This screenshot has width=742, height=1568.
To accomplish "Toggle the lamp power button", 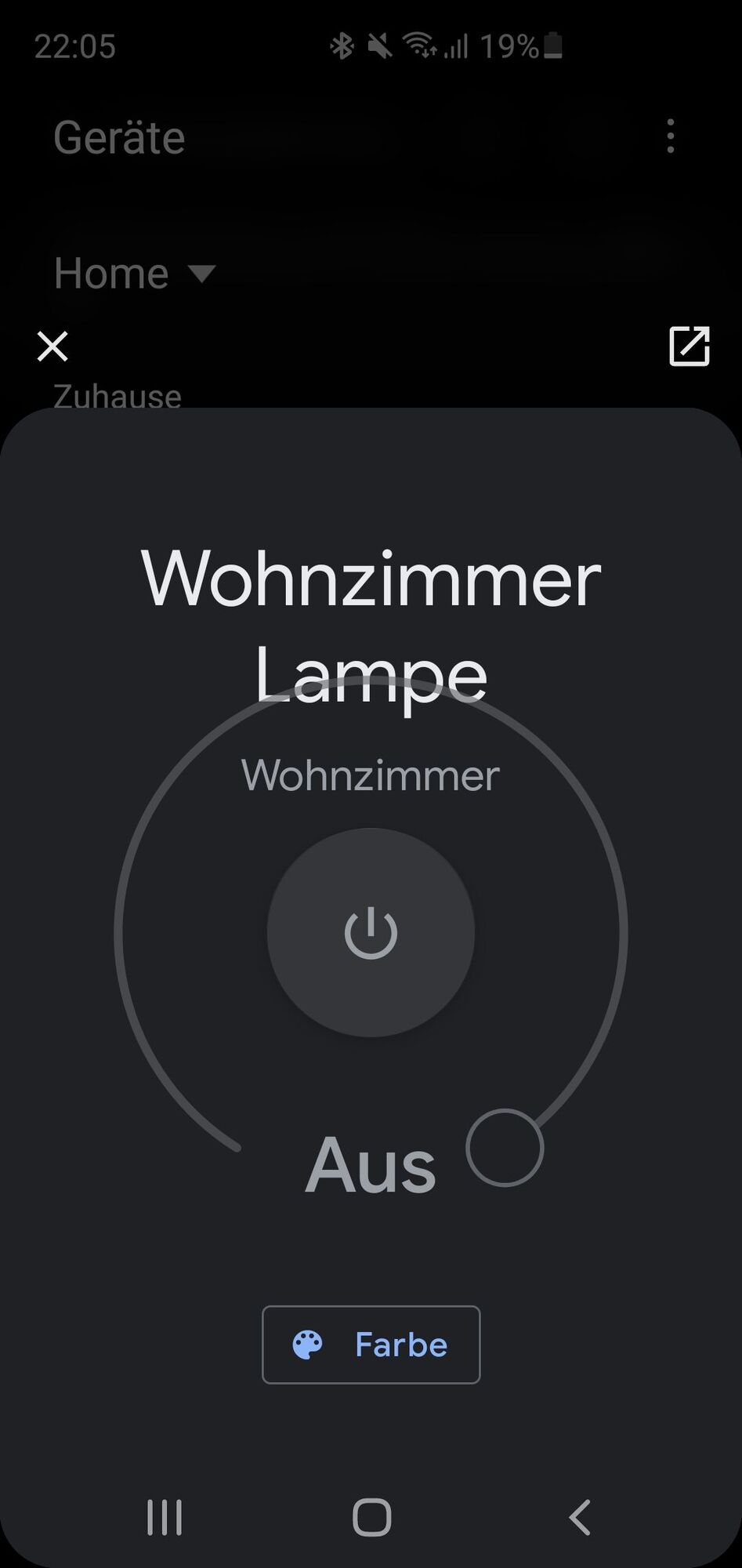I will coord(371,933).
